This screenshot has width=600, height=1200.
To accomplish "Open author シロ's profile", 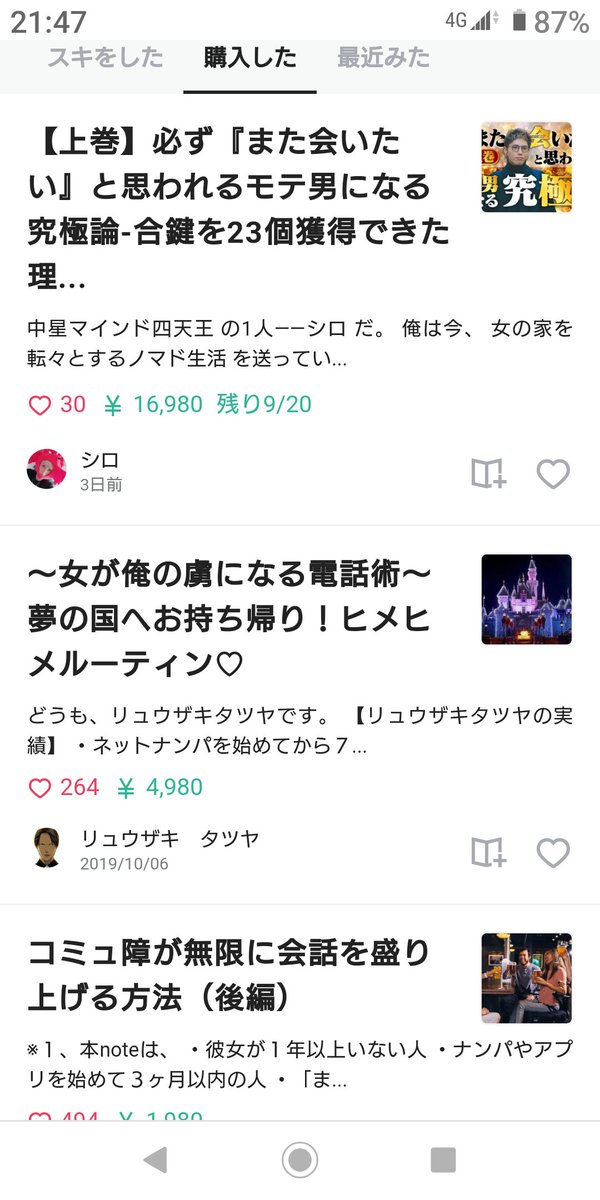I will [47, 469].
